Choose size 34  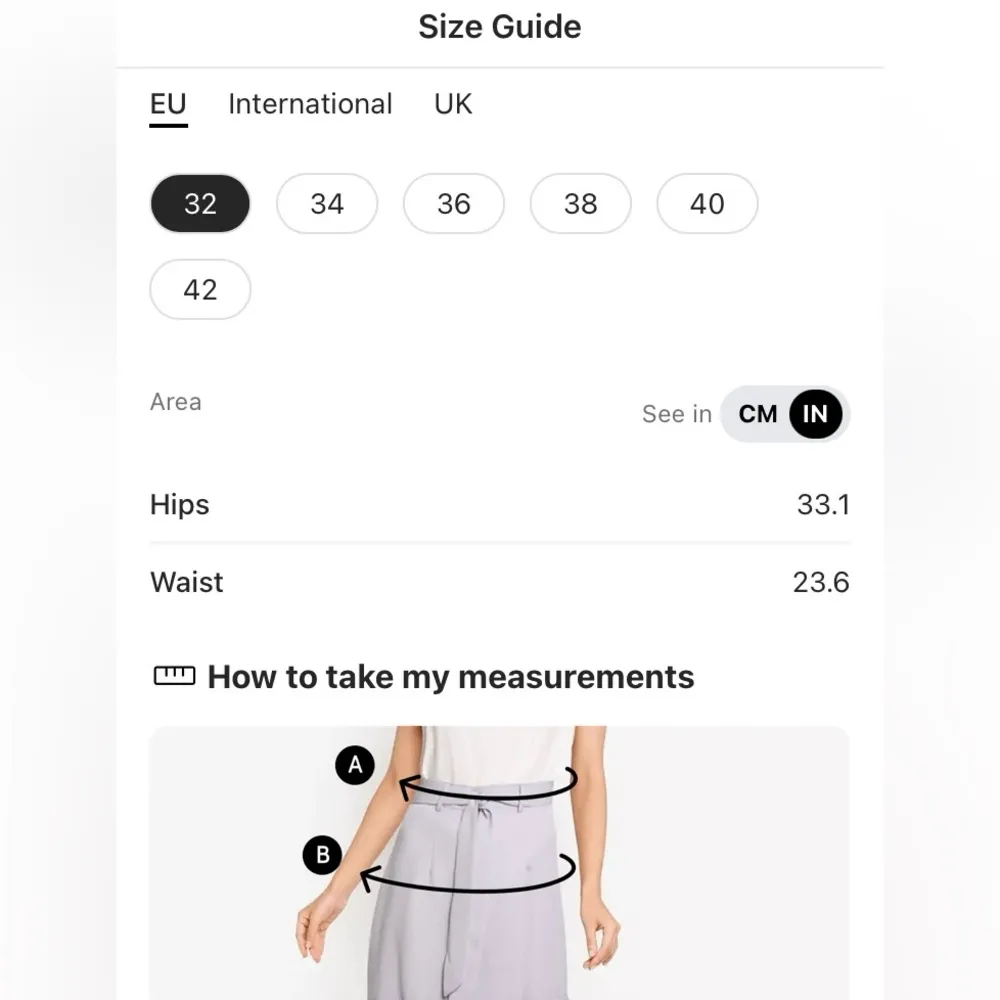[327, 204]
